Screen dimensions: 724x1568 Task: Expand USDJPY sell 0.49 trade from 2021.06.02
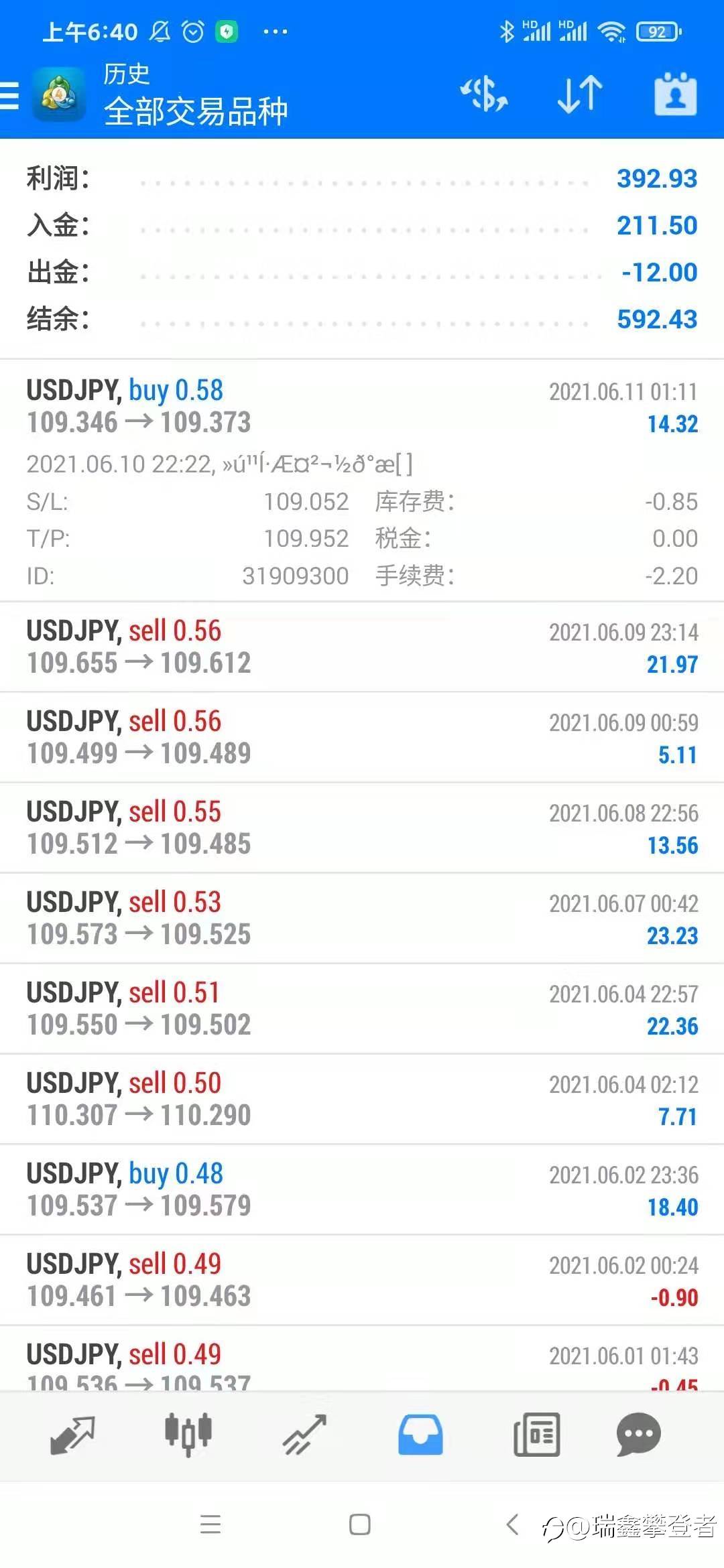[362, 1280]
